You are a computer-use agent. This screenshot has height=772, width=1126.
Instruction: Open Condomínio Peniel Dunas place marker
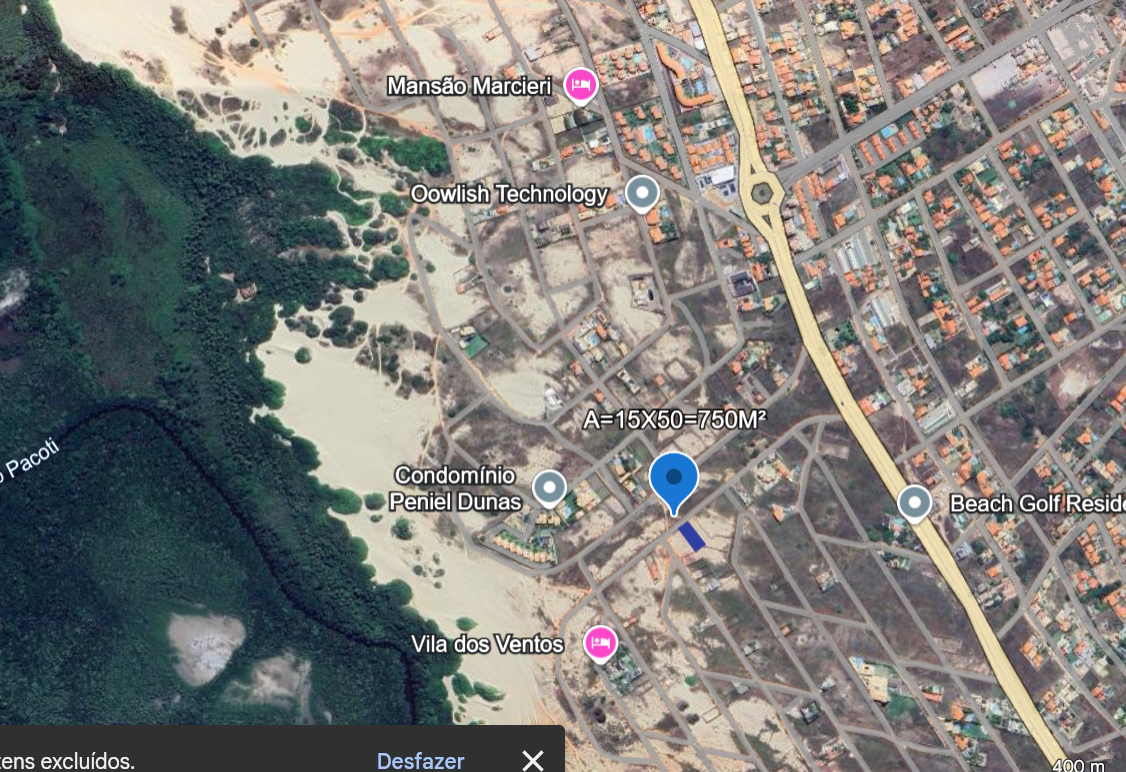(549, 488)
